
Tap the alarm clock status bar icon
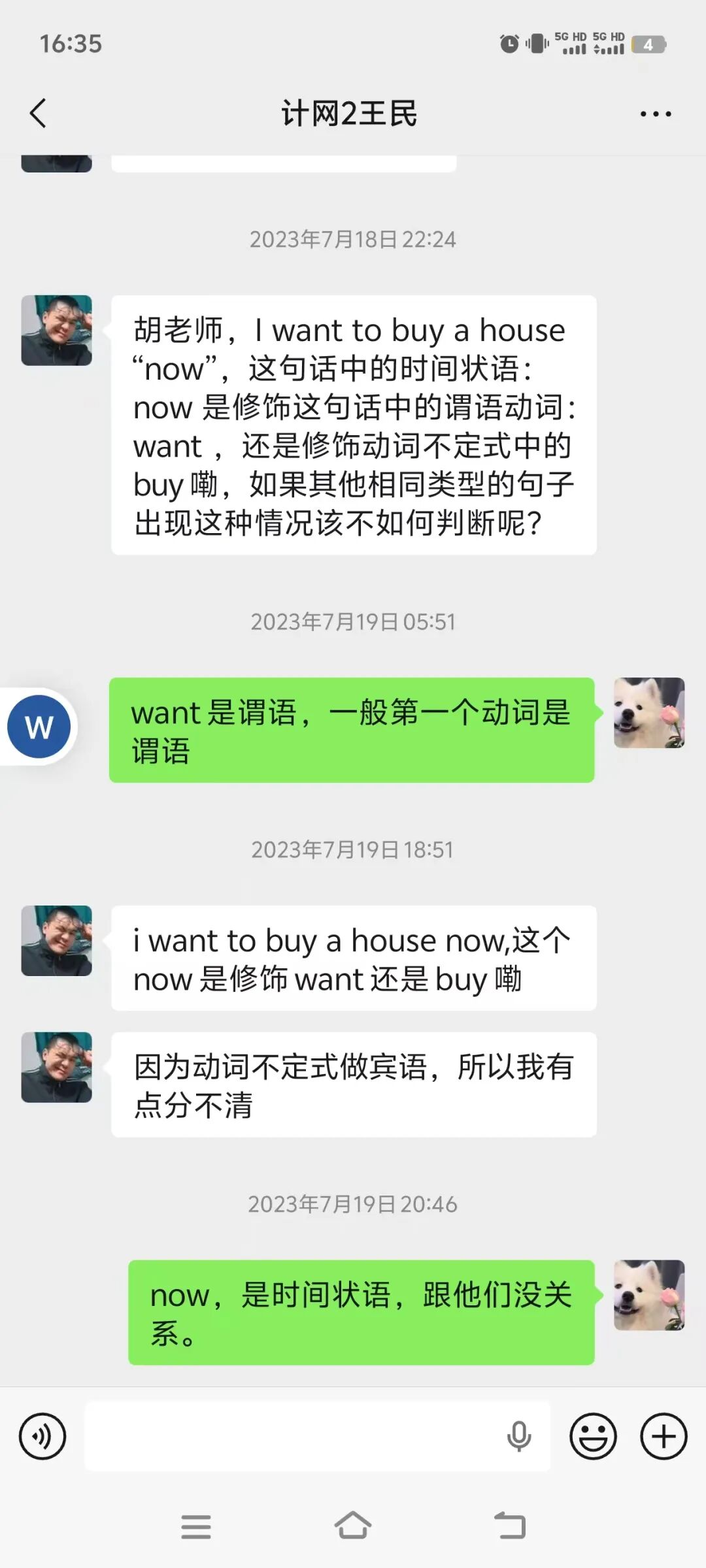tap(508, 42)
